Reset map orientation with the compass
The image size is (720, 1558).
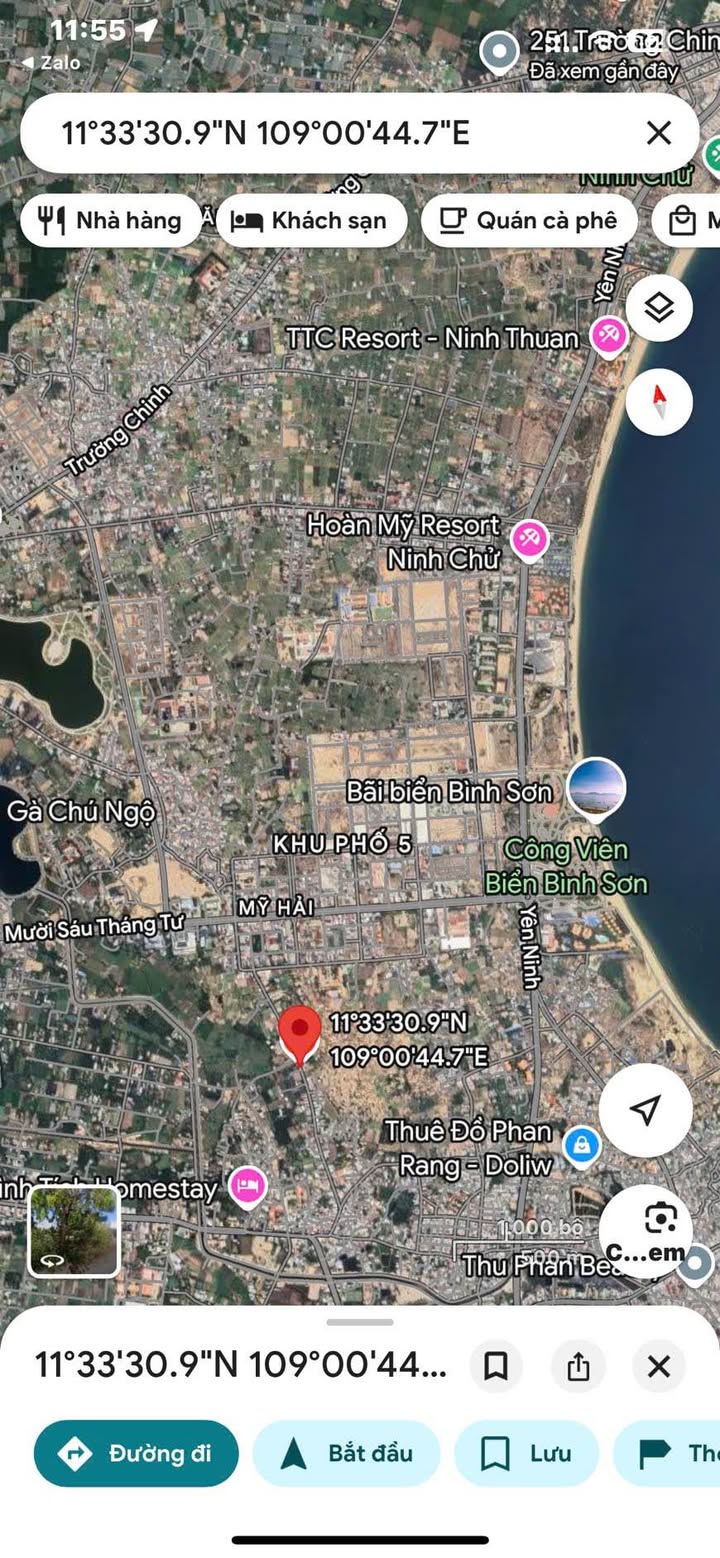pos(659,401)
